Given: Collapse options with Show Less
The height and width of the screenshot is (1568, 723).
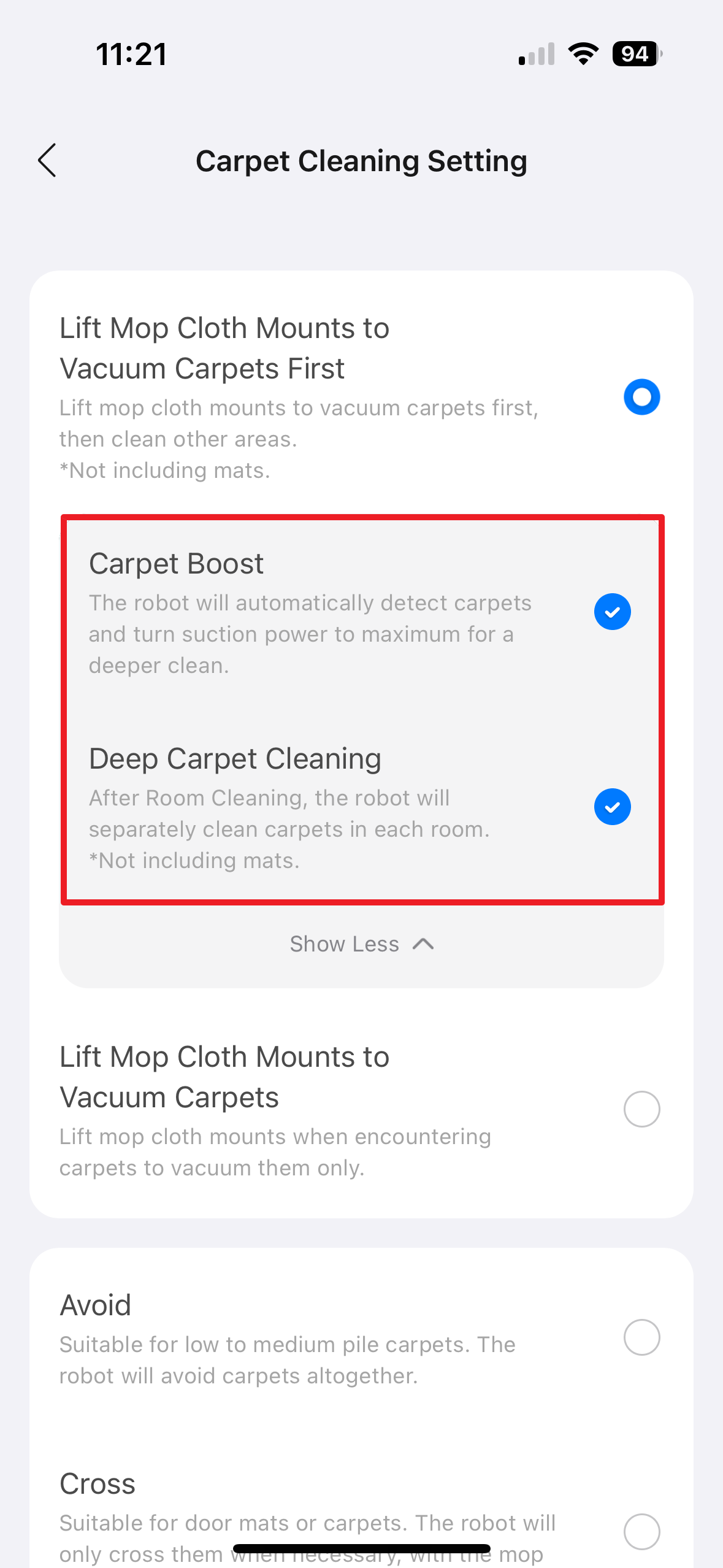Looking at the screenshot, I should tap(361, 944).
